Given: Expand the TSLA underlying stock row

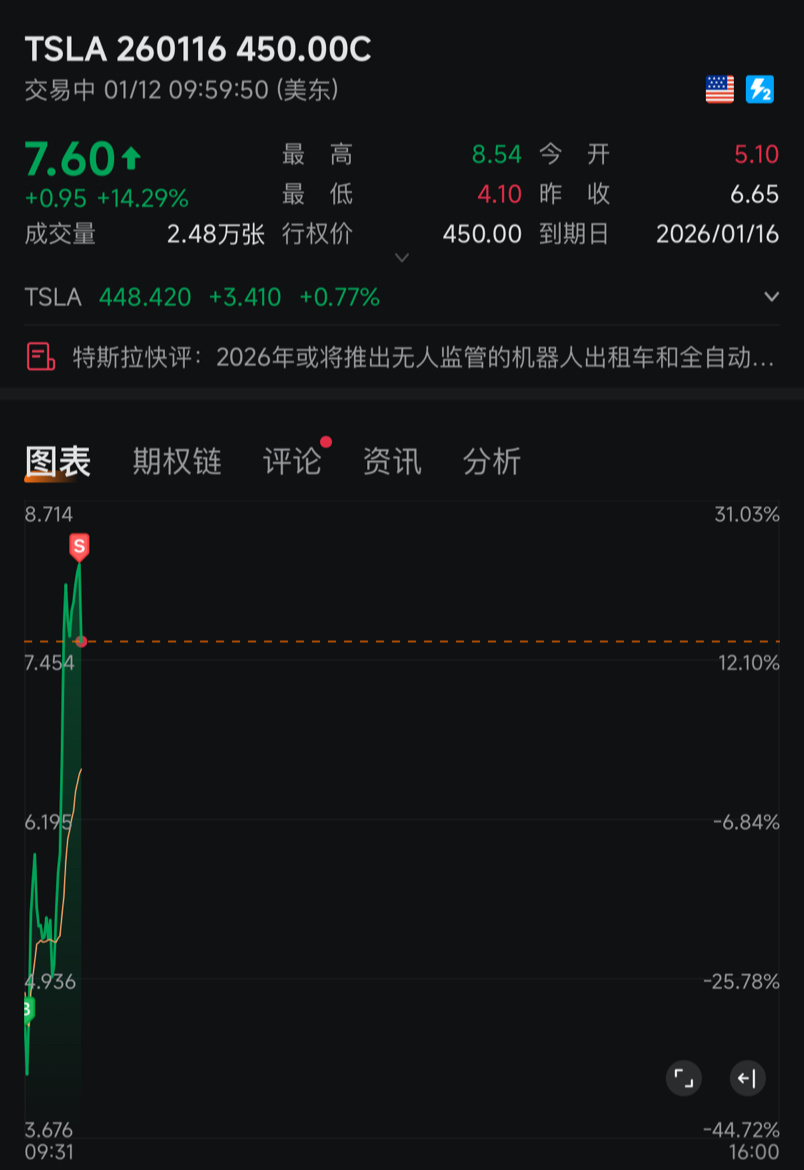Looking at the screenshot, I should (x=771, y=297).
